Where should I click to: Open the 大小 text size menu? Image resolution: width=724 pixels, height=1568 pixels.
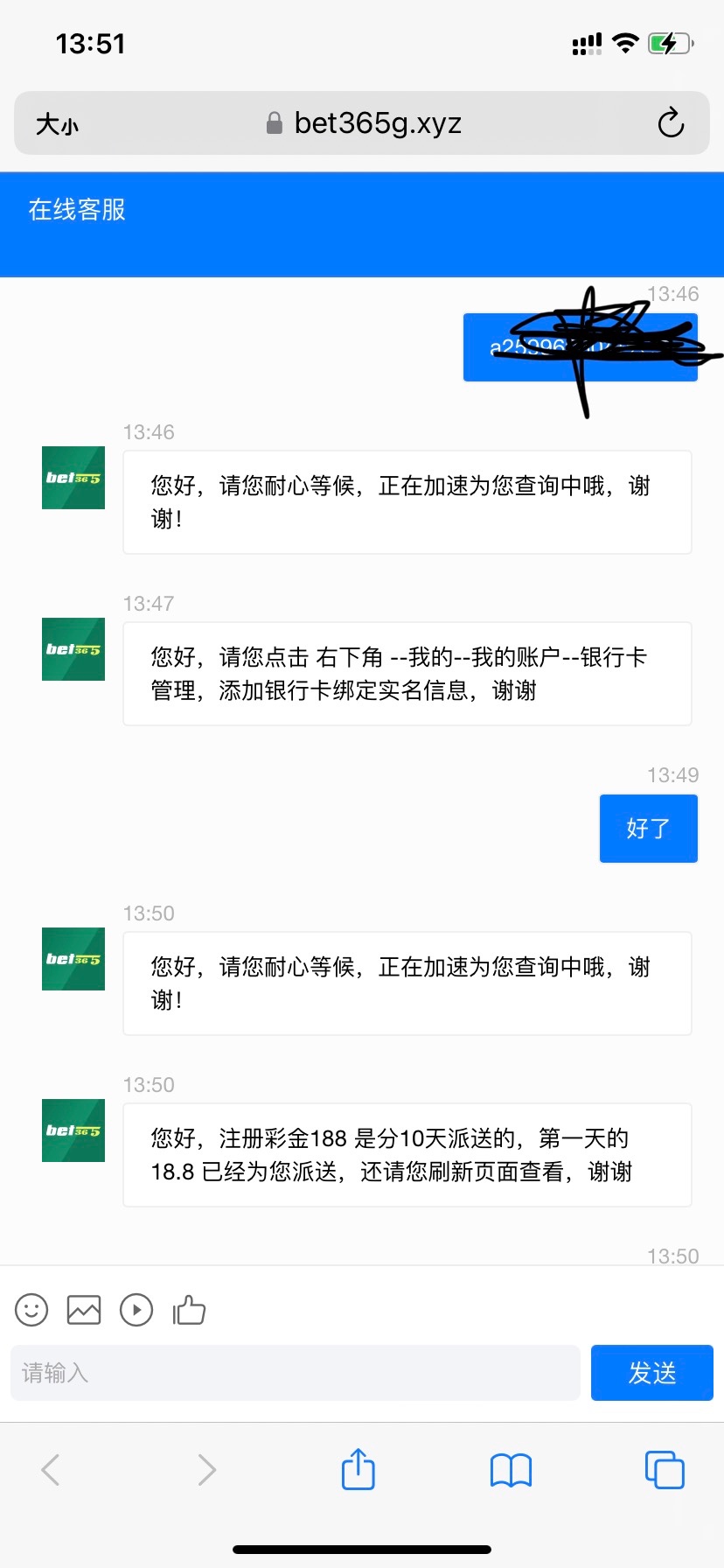tap(57, 124)
